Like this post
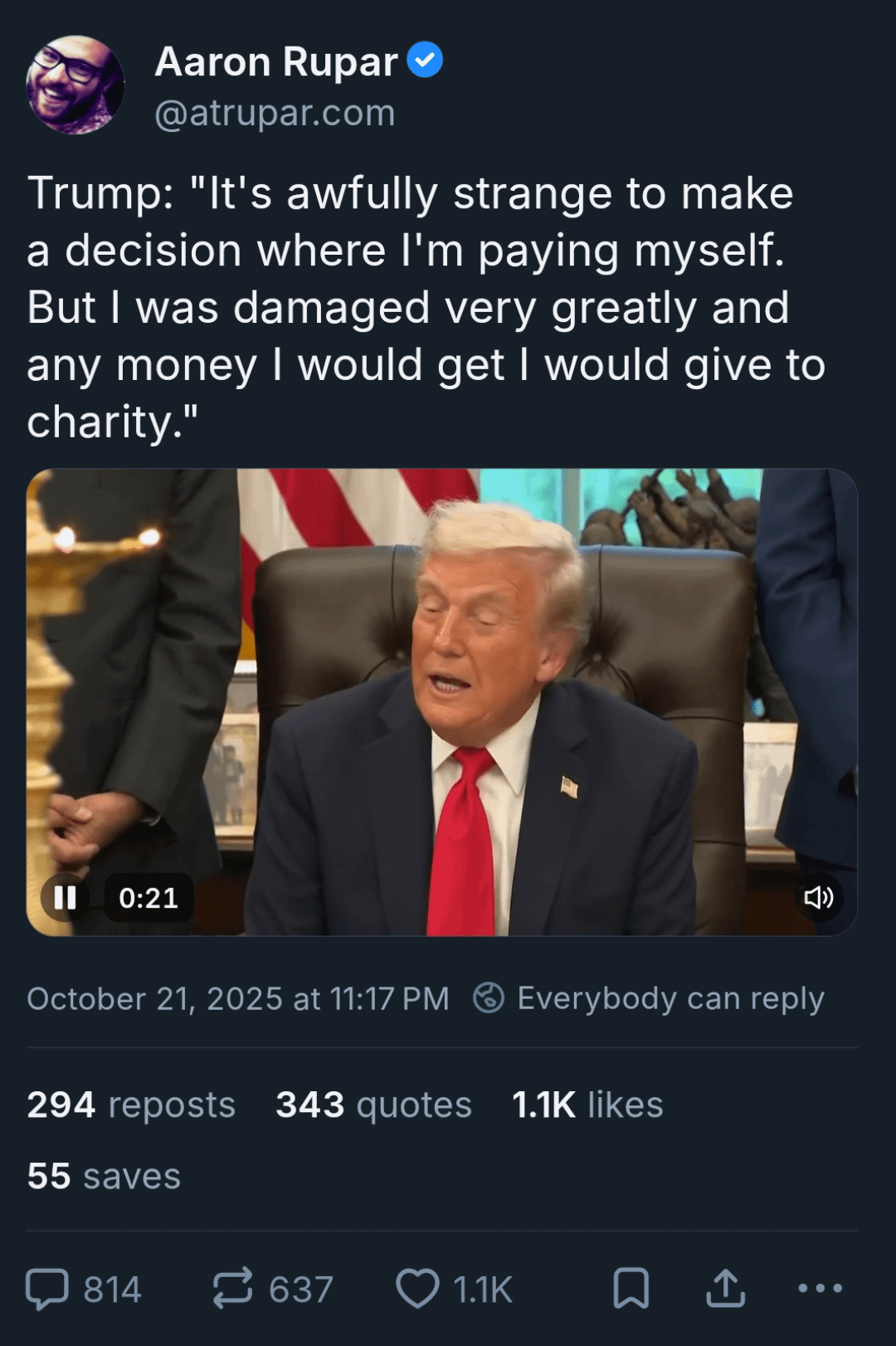The image size is (896, 1346). pyautogui.click(x=417, y=1289)
